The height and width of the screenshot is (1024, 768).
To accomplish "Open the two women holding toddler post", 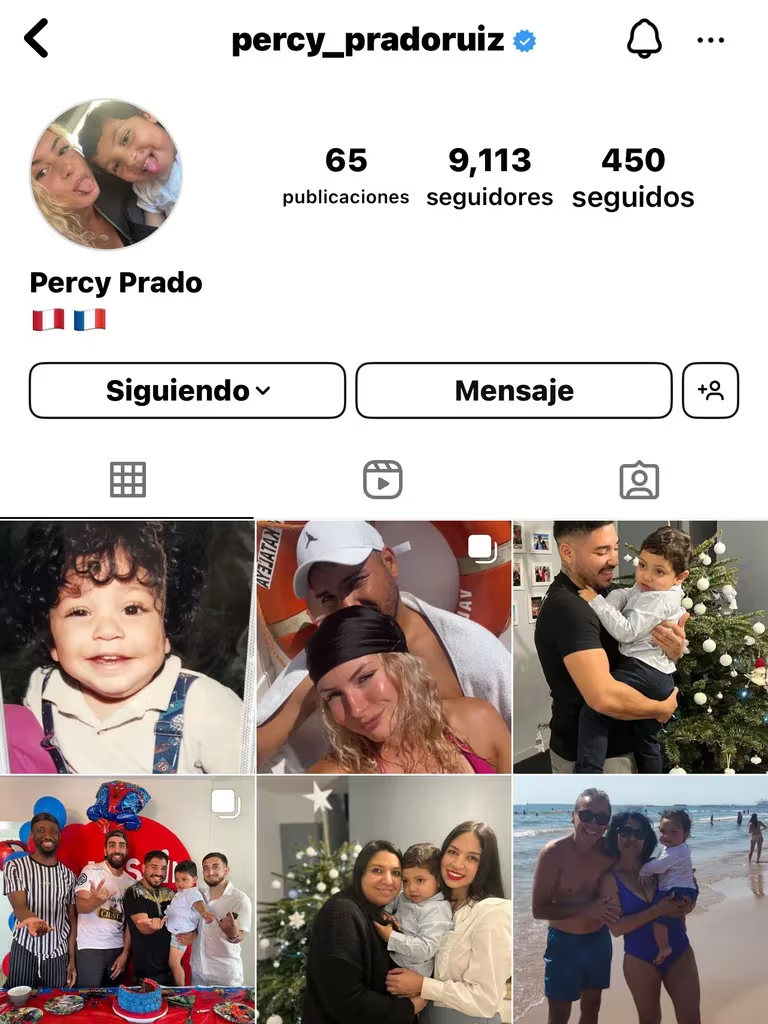I will [384, 900].
